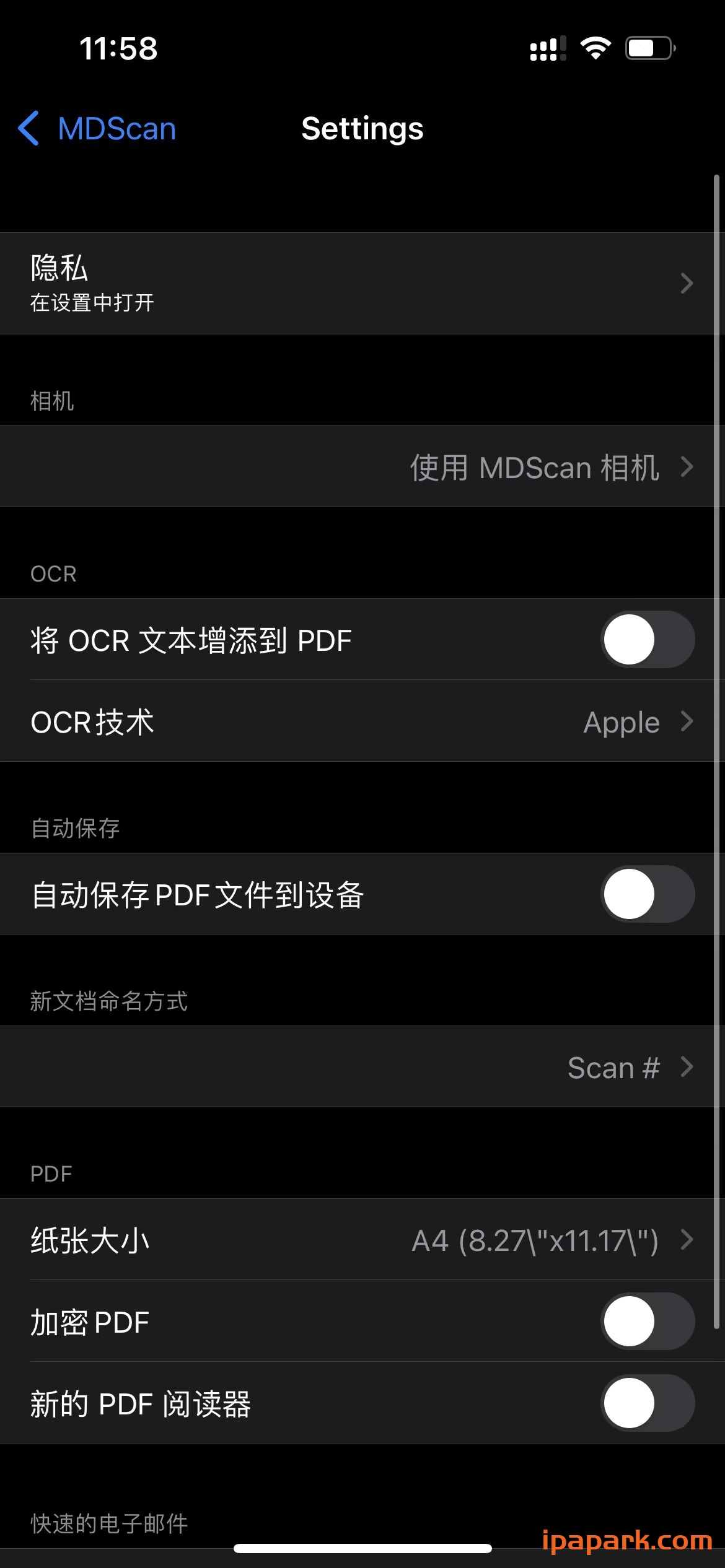Tap the 11:58 clock display

(x=119, y=47)
